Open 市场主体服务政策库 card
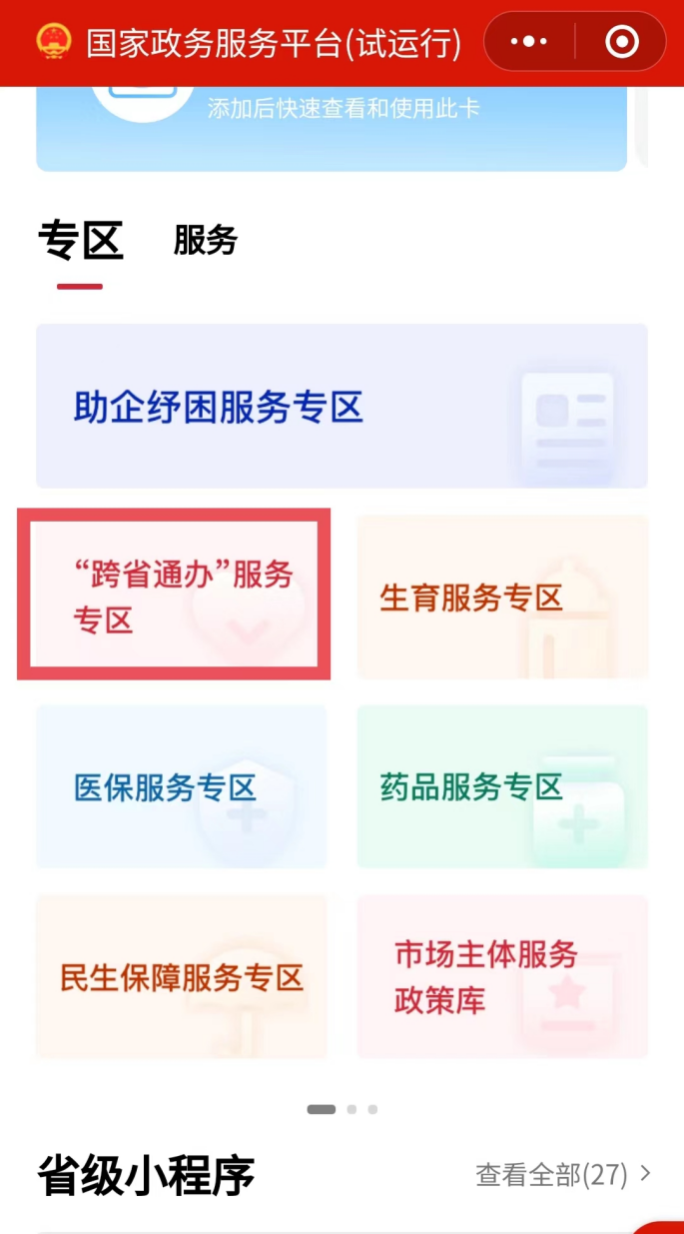This screenshot has height=1234, width=684. 502,977
